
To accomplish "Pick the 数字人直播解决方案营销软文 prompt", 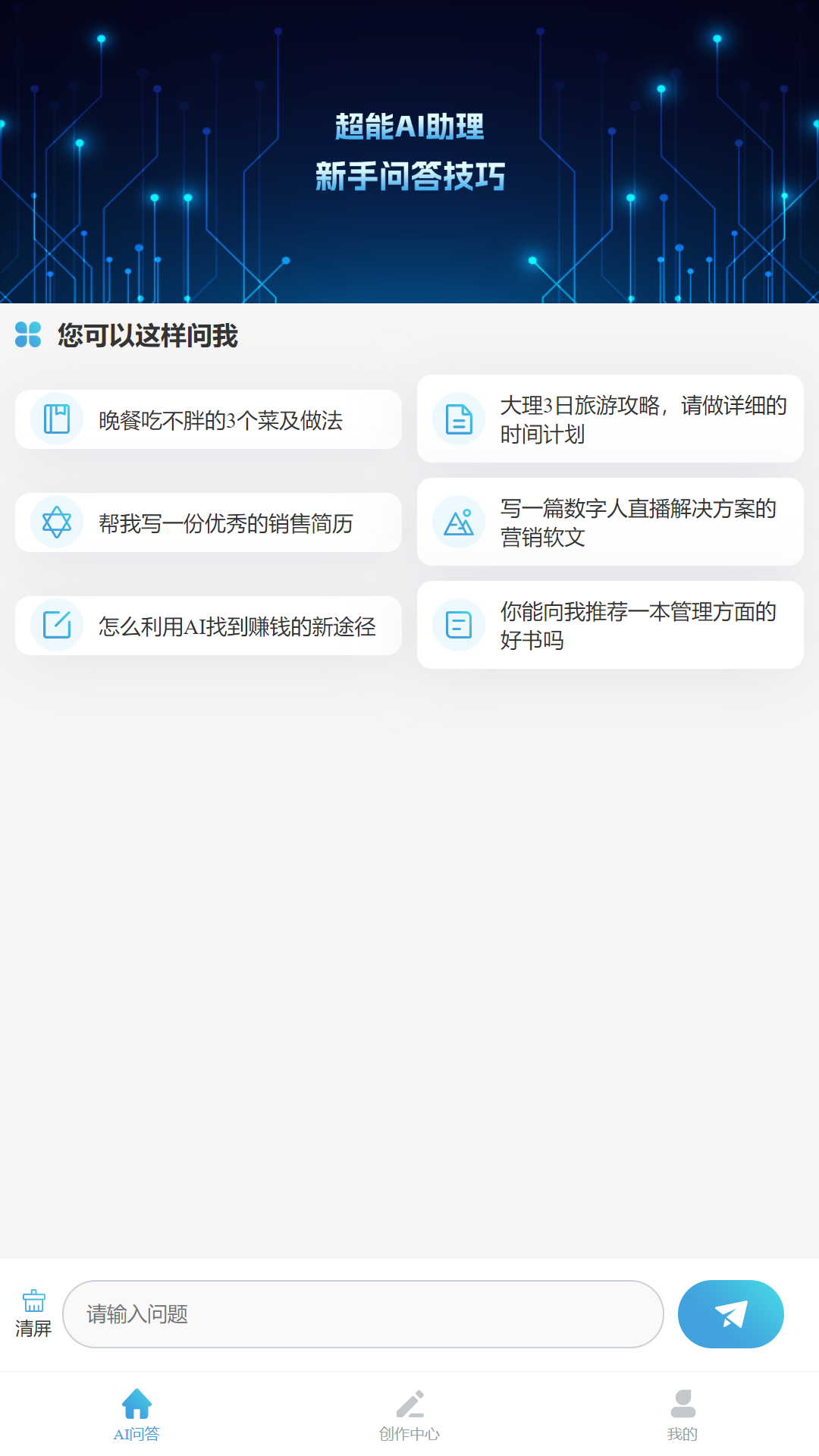I will [x=610, y=522].
